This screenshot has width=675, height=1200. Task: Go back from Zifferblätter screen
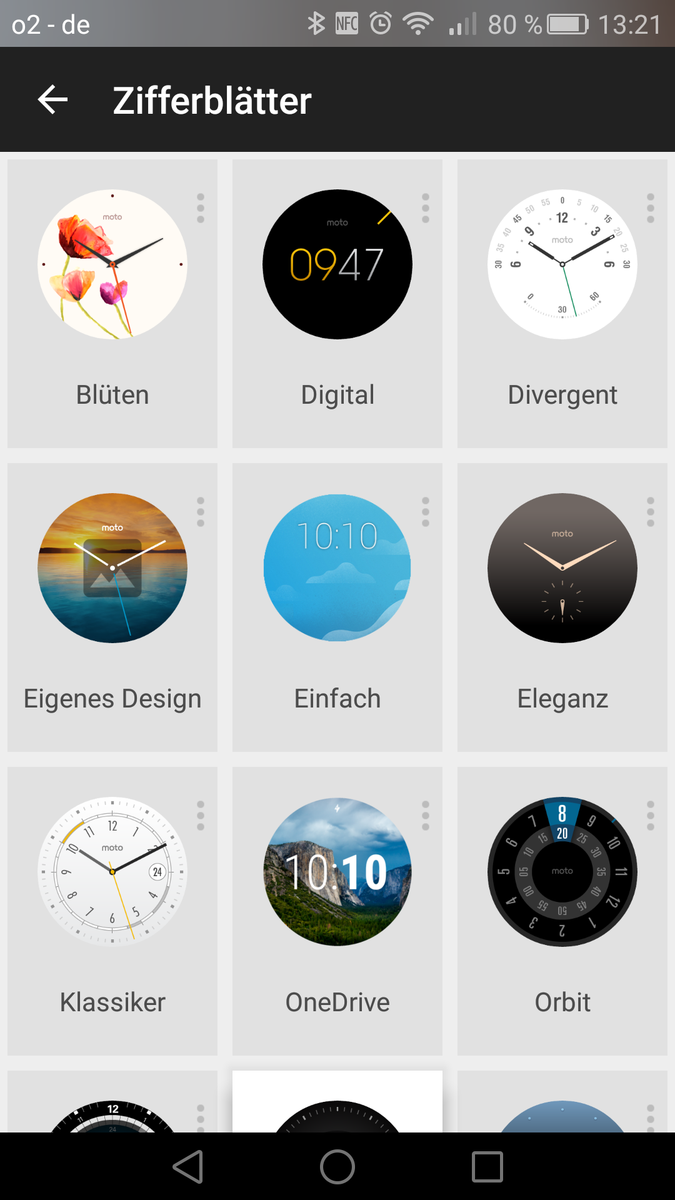52,100
